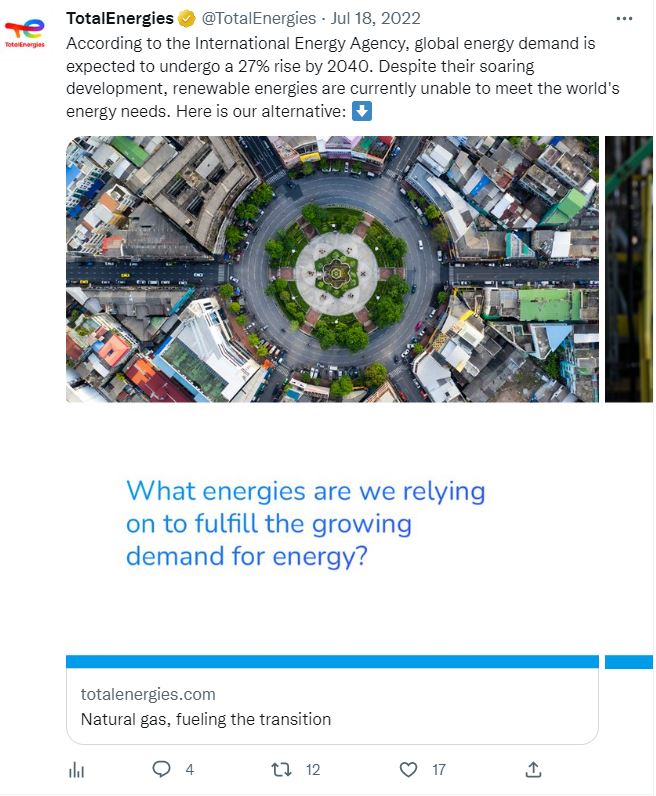Like the TotalEnergies tweet
This screenshot has height=796, width=656.
408,769
